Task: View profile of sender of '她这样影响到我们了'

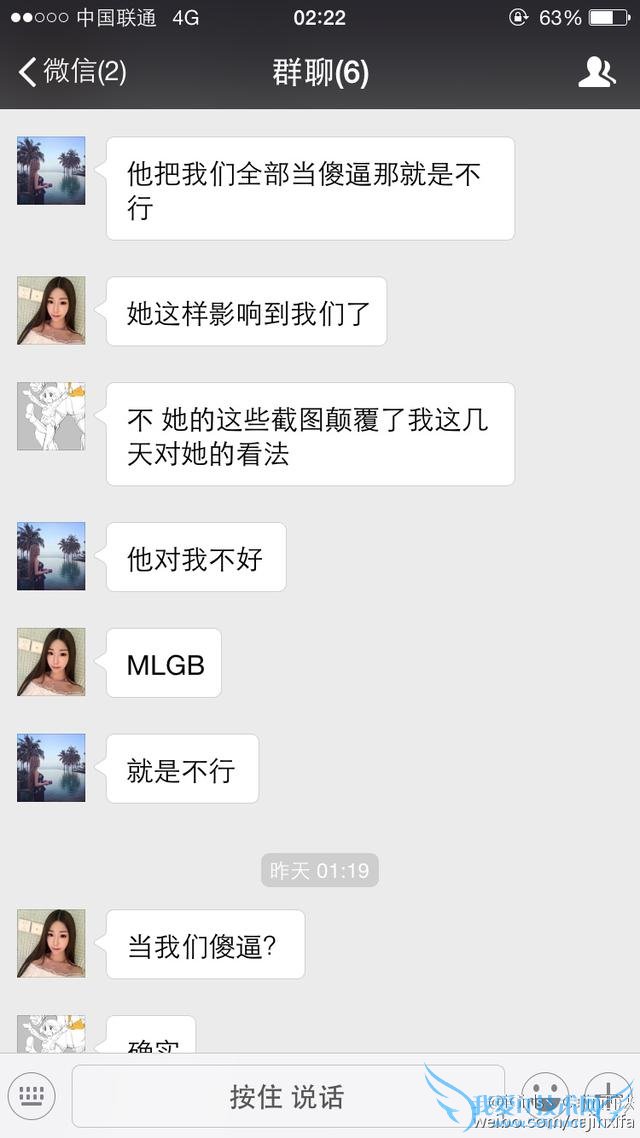Action: point(51,311)
